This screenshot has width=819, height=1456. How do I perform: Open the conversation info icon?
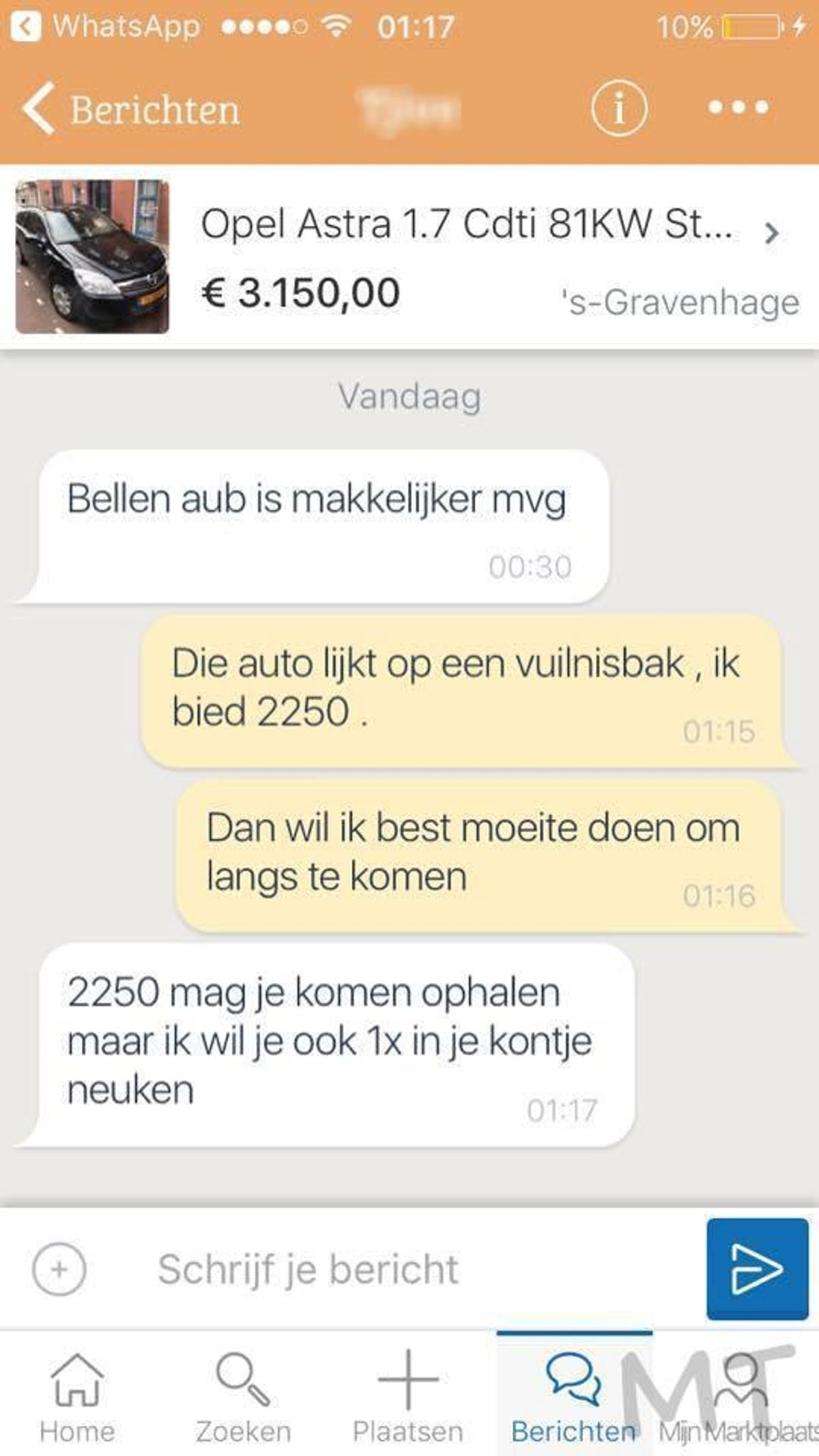tap(618, 108)
